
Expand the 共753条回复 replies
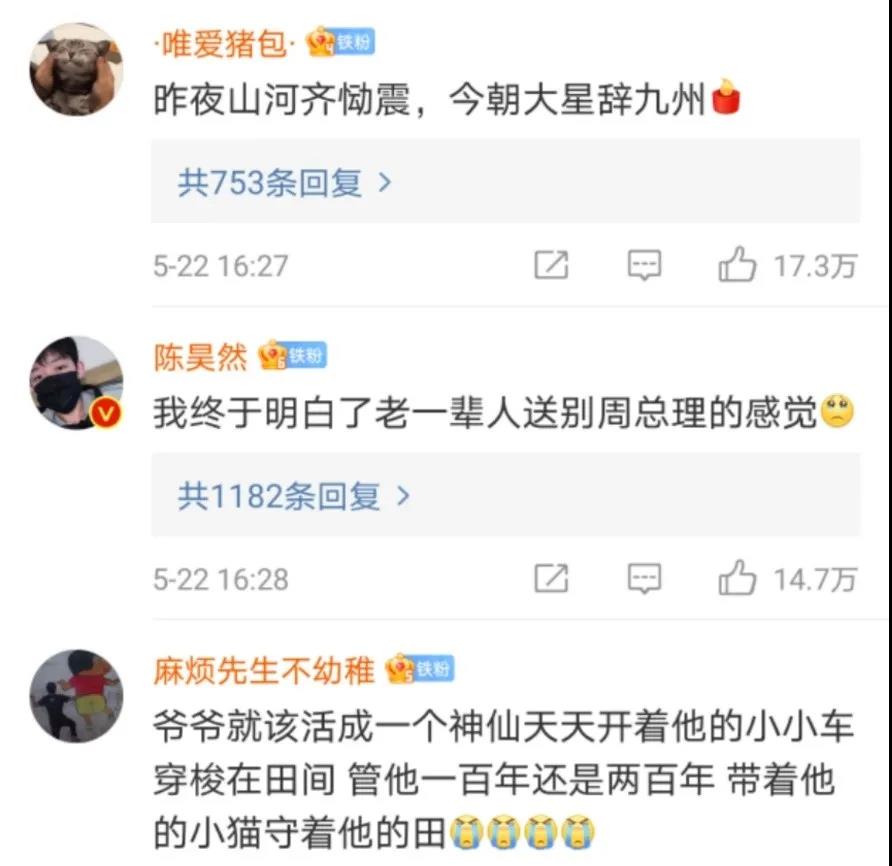click(283, 183)
